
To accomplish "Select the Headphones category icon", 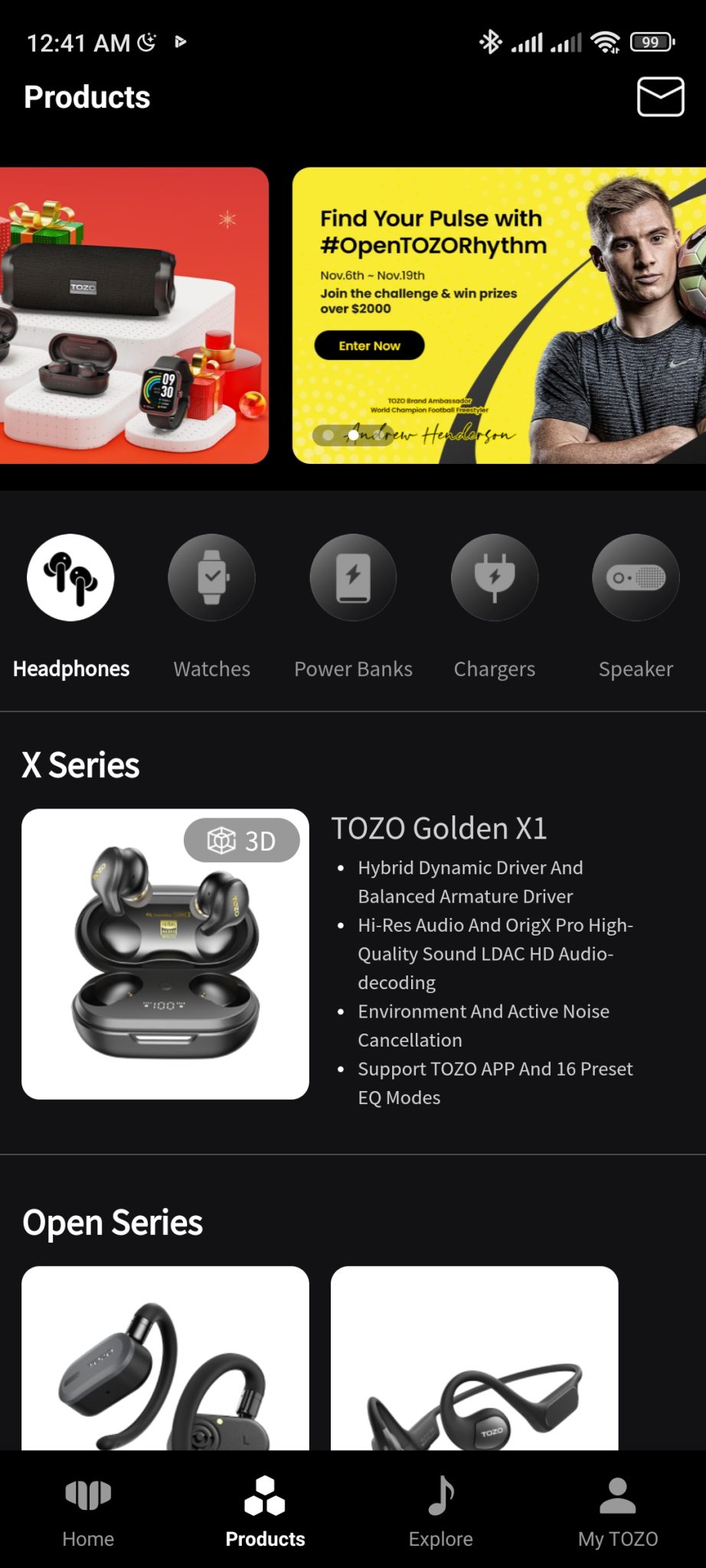I will point(70,578).
